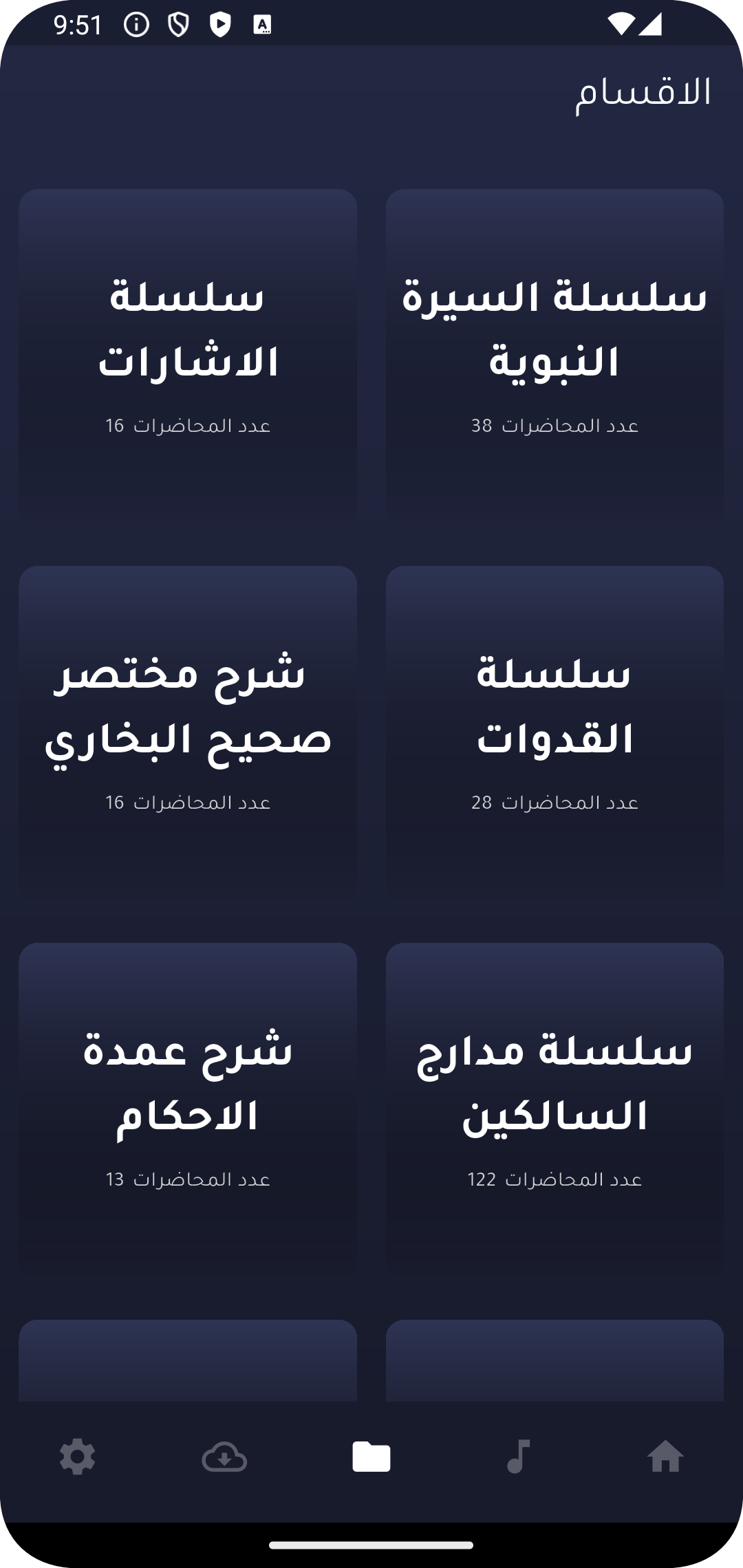Open the سلسلة الاشارات section
743x1568 pixels.
[x=188, y=353]
